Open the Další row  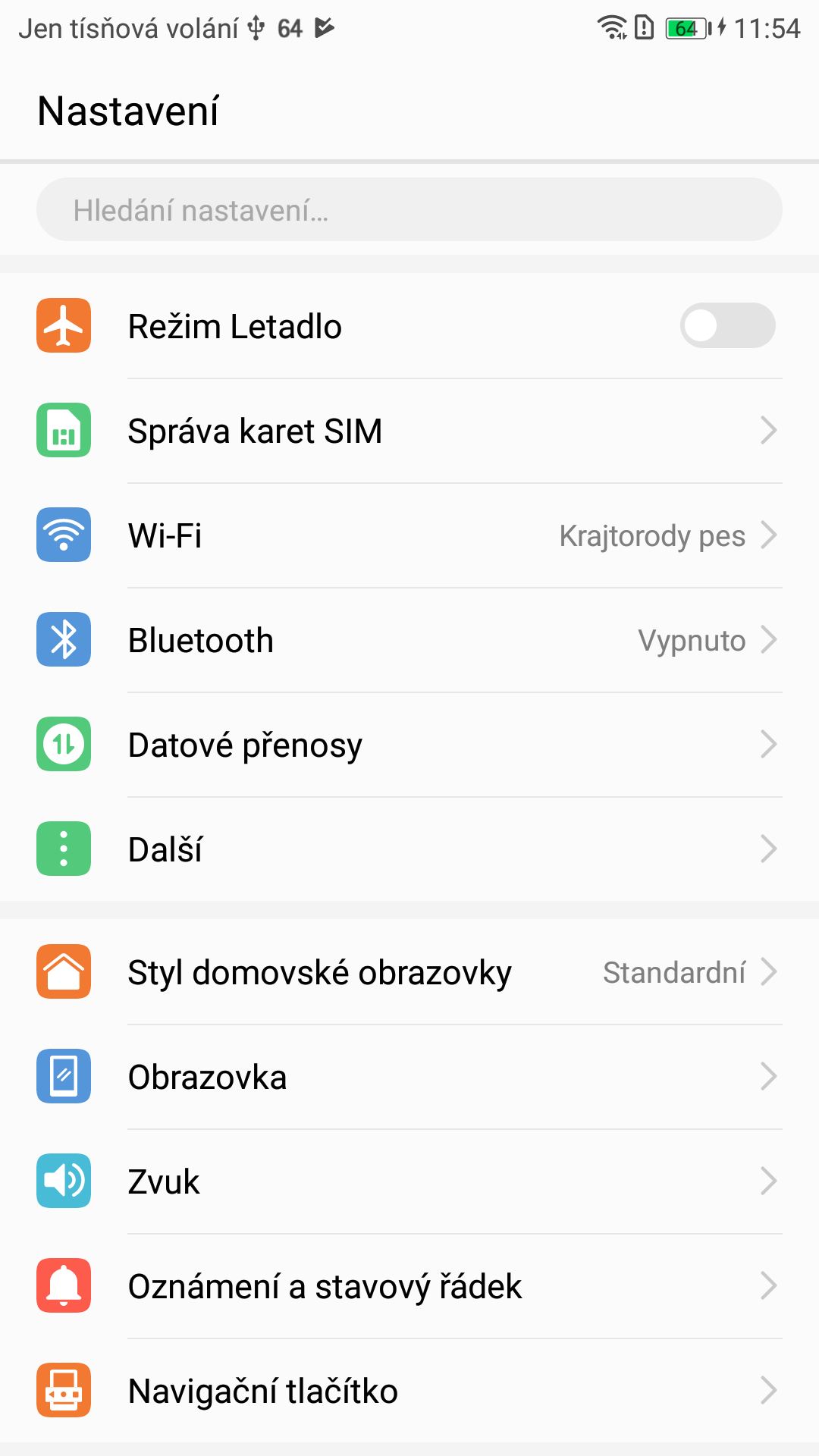[x=409, y=849]
